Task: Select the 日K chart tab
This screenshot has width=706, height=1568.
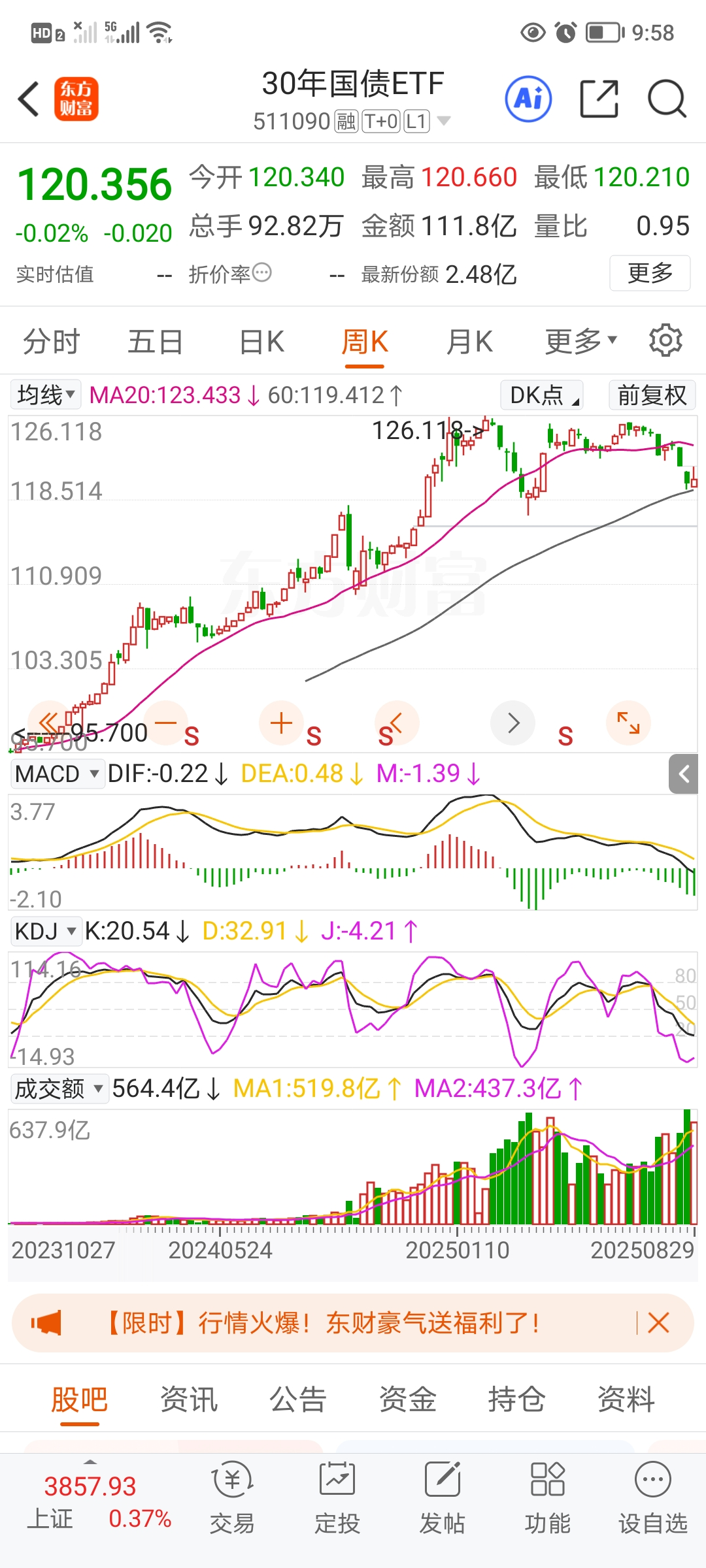Action: 261,342
